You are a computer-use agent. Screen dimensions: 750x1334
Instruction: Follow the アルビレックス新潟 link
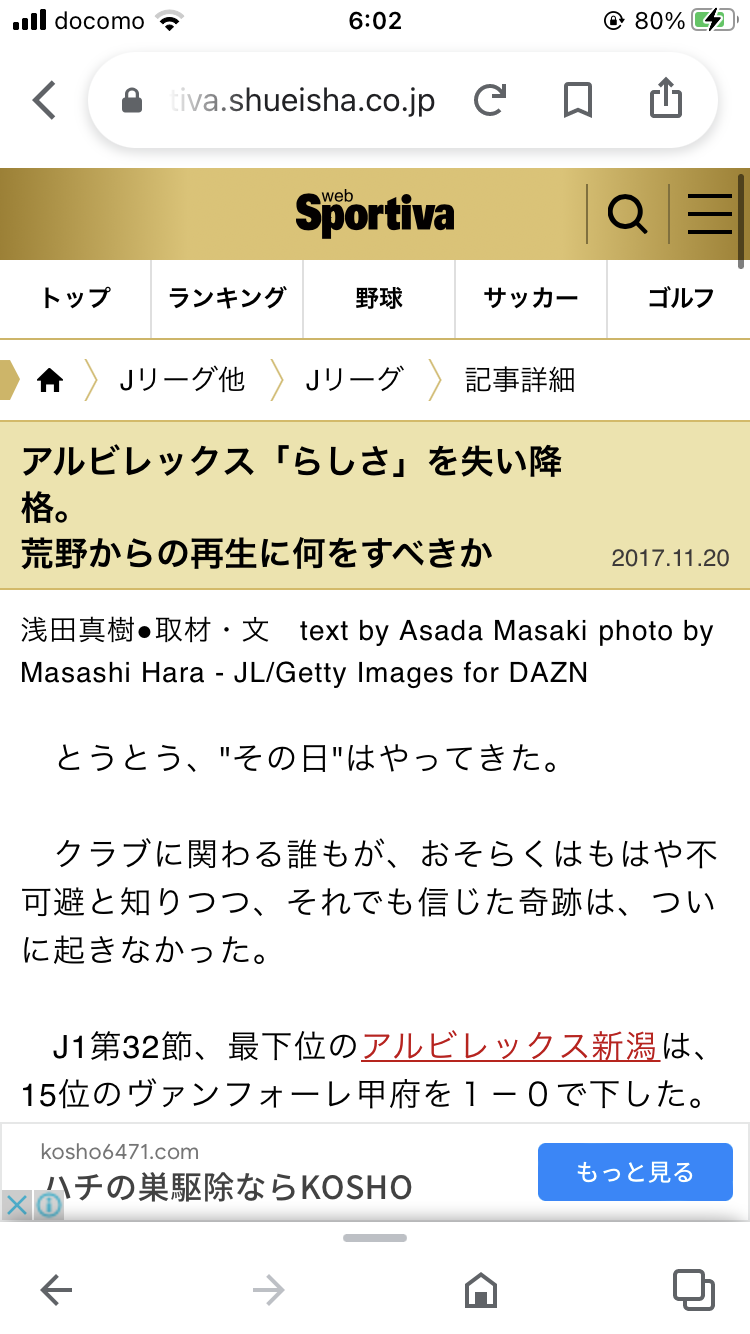(x=509, y=1047)
